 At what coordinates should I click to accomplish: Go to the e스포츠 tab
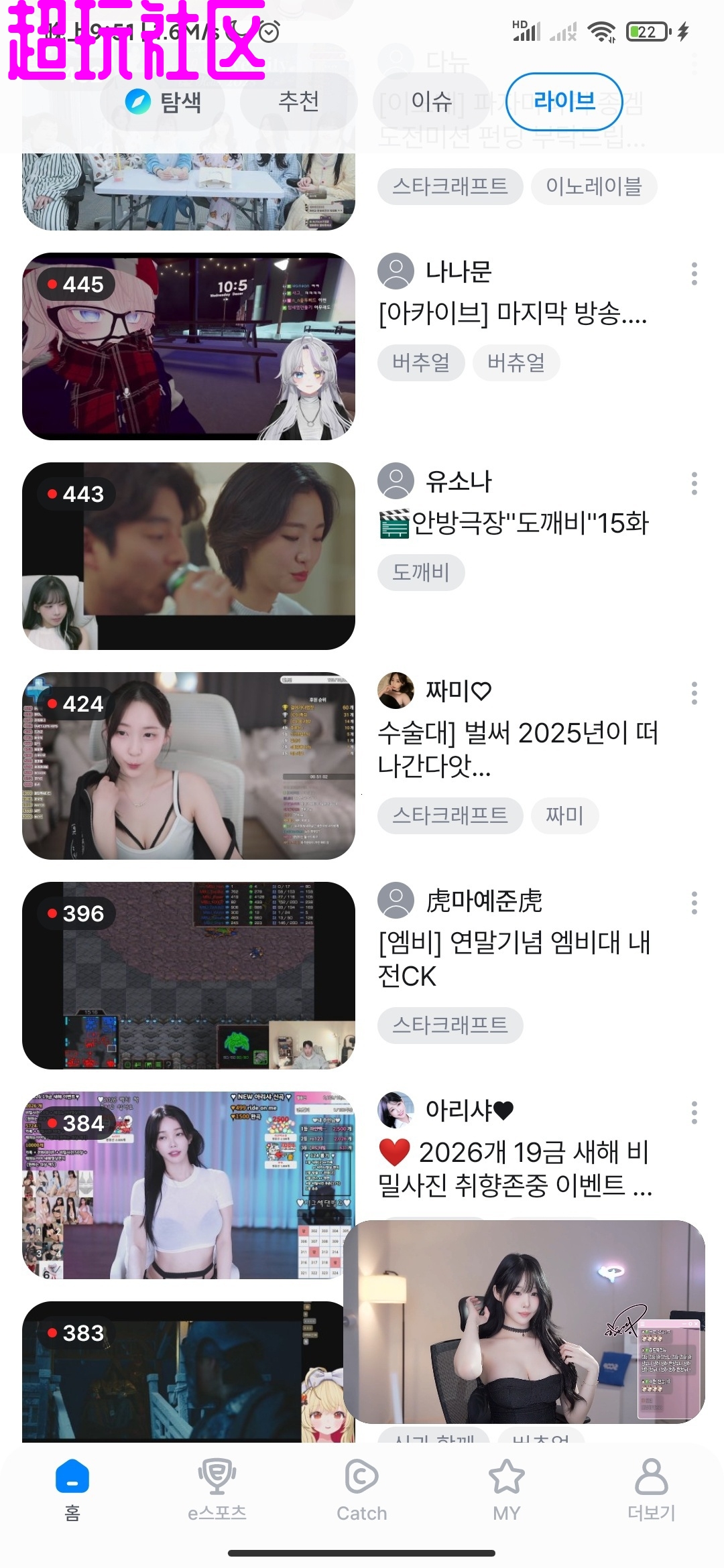(x=217, y=1489)
